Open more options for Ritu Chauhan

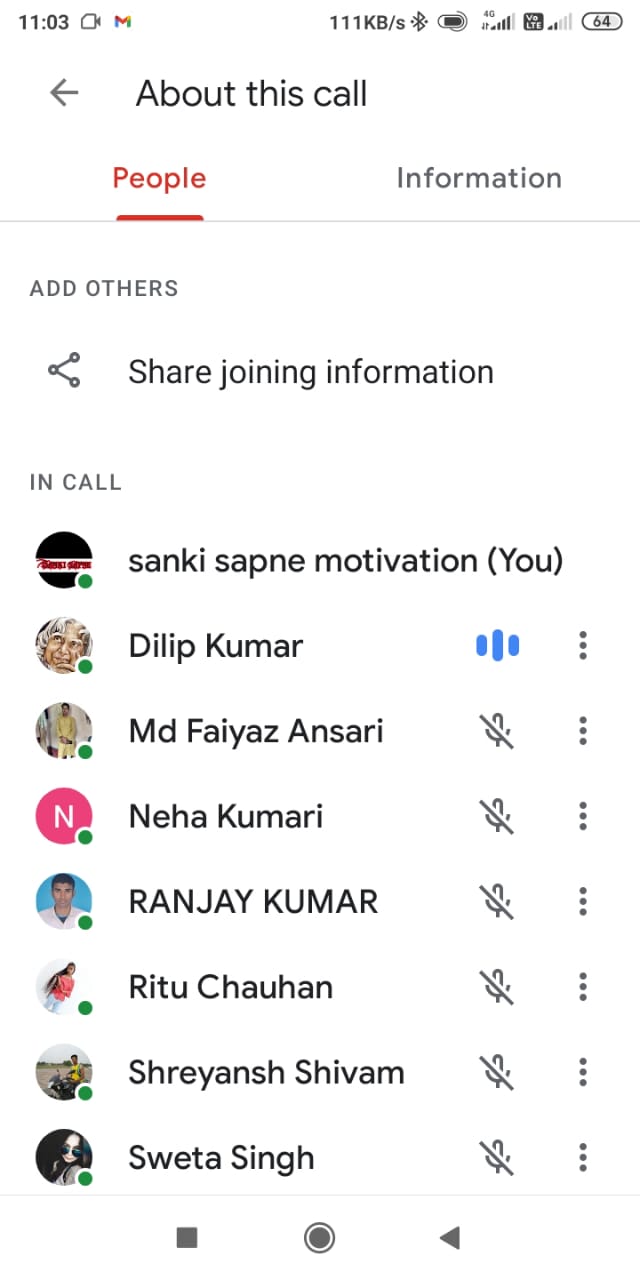pos(583,987)
